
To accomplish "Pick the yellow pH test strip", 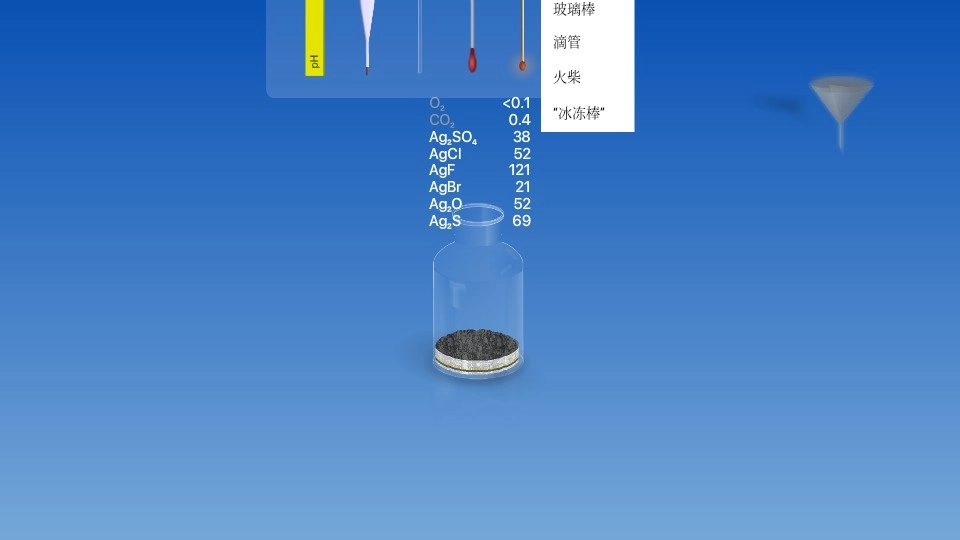I will [x=315, y=40].
